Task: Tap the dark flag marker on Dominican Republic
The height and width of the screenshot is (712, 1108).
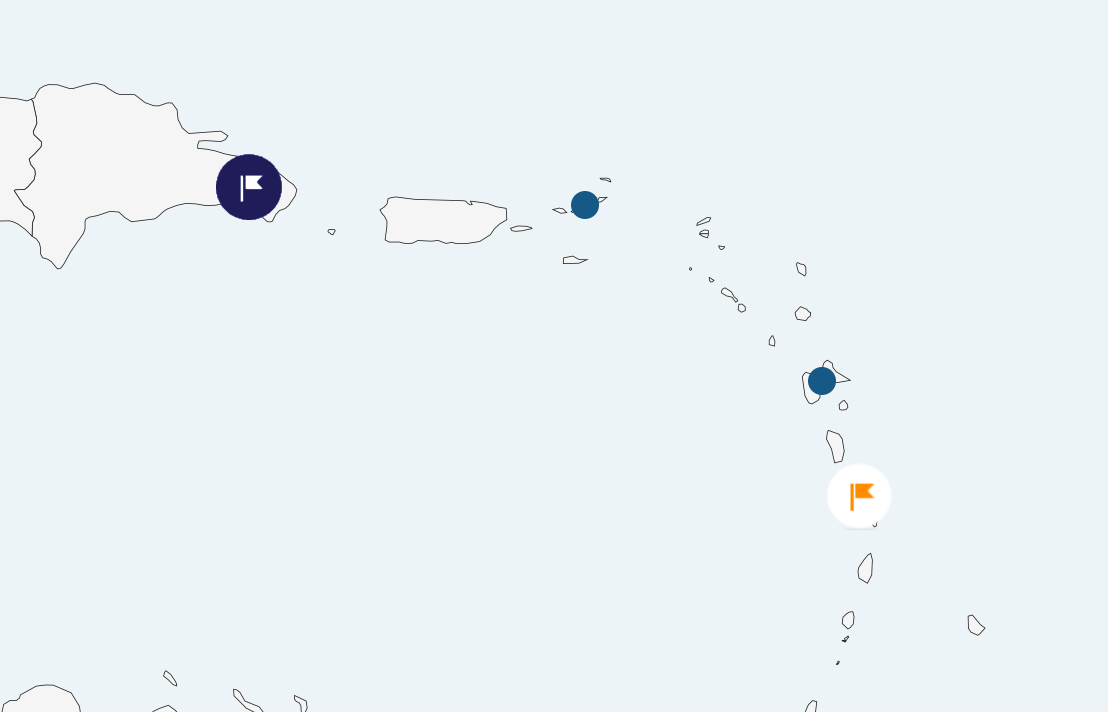Action: (x=249, y=187)
